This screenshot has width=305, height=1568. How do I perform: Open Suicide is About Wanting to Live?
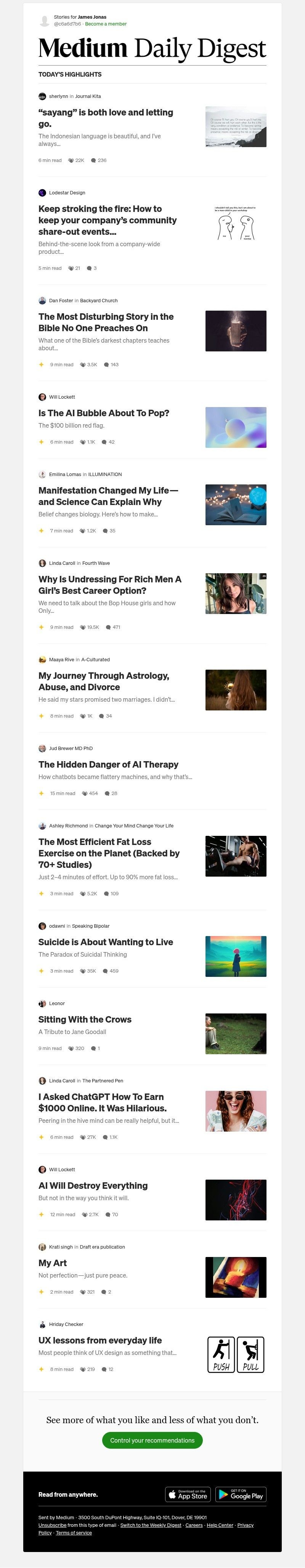[x=105, y=942]
